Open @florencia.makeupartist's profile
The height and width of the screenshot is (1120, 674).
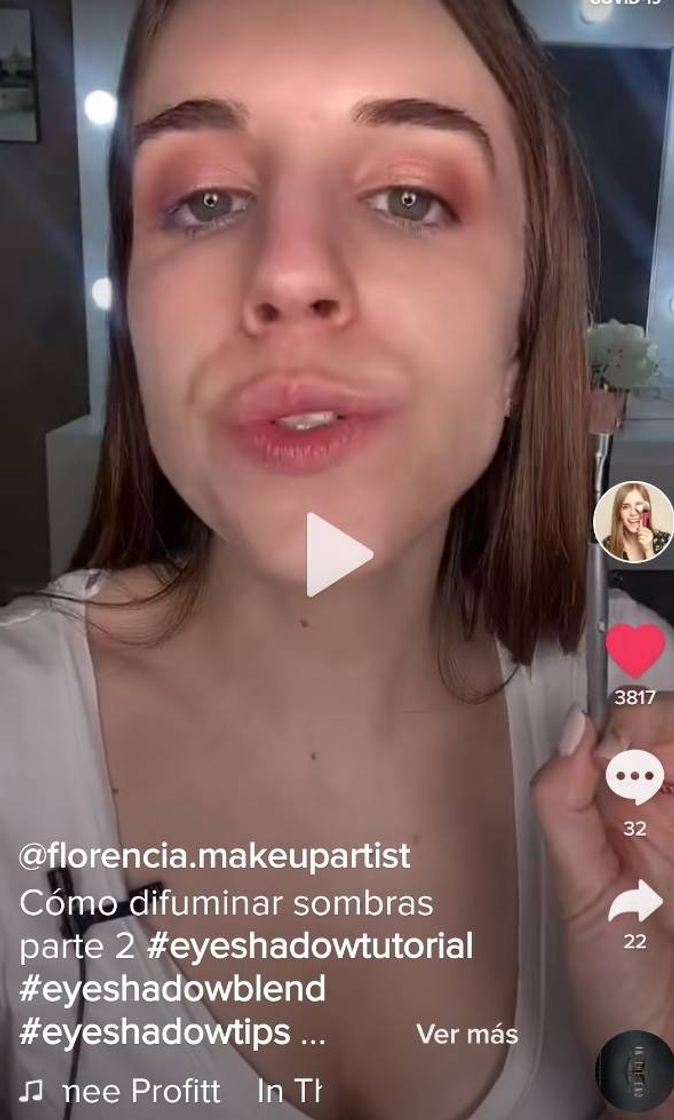(x=214, y=856)
